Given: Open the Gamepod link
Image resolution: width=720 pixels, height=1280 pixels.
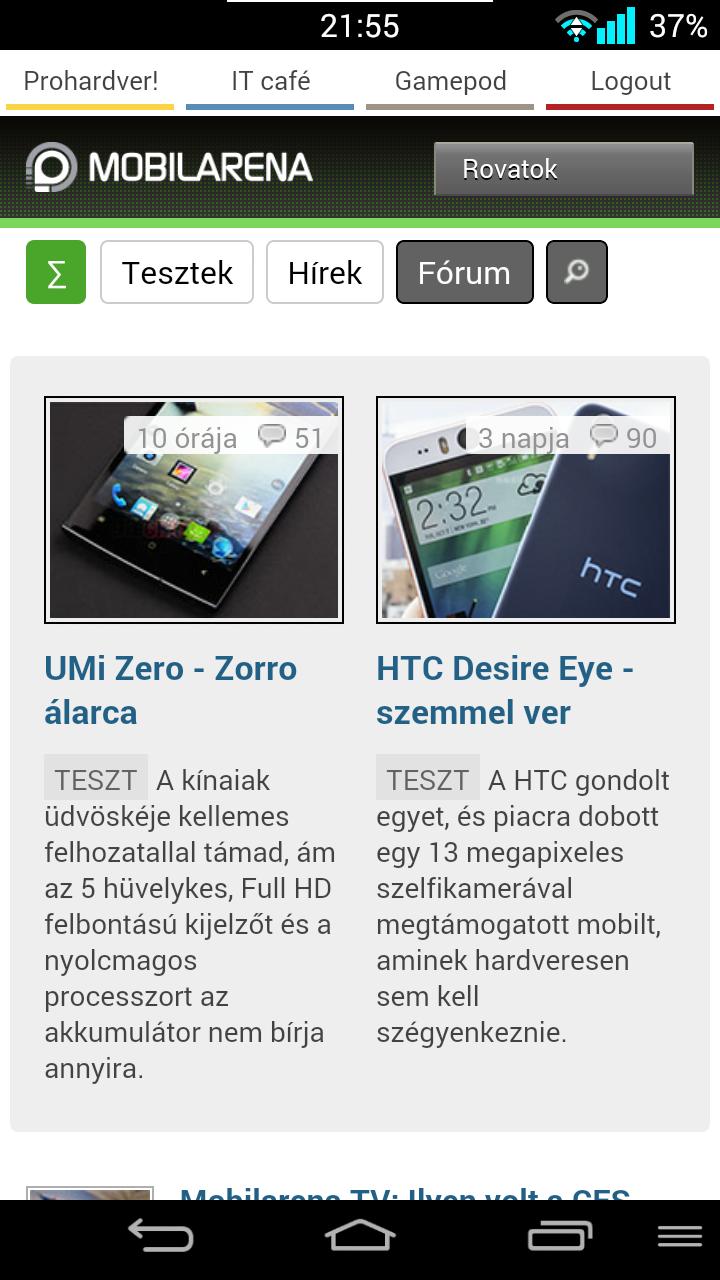Looking at the screenshot, I should tap(450, 82).
